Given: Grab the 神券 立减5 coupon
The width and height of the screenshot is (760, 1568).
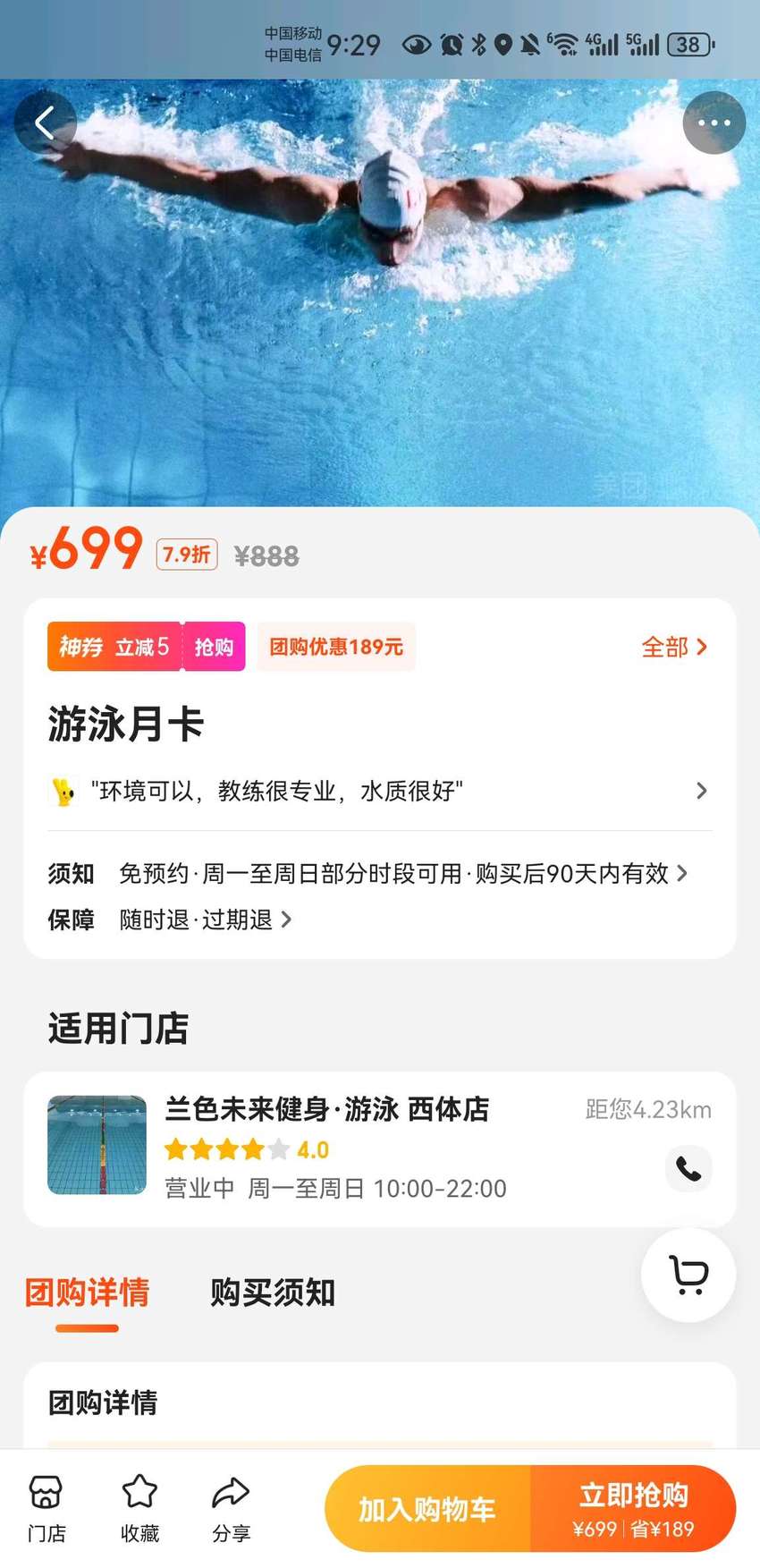Looking at the screenshot, I should [146, 647].
